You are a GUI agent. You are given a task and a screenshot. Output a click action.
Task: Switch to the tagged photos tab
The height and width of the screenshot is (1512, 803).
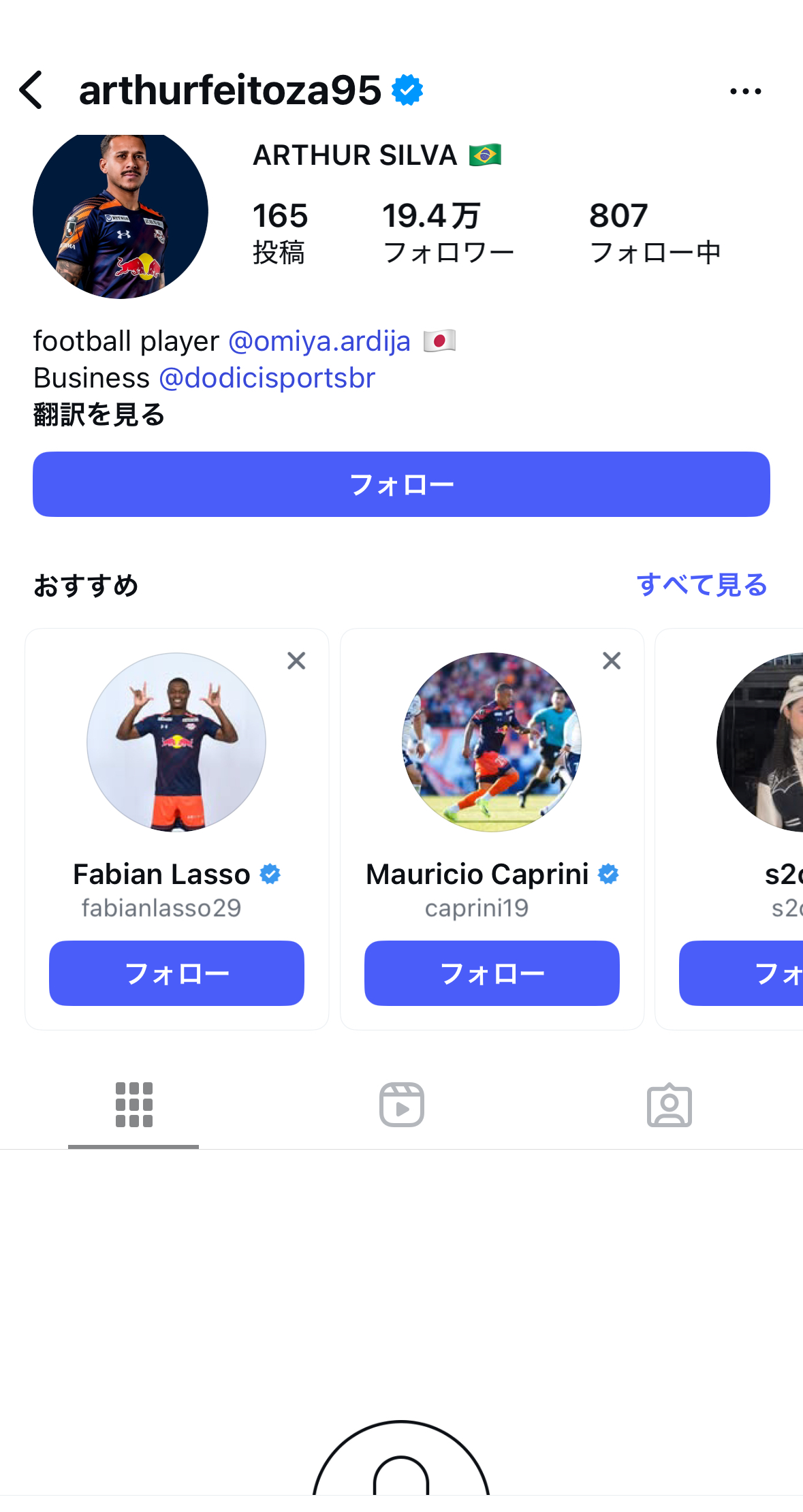pyautogui.click(x=670, y=1105)
